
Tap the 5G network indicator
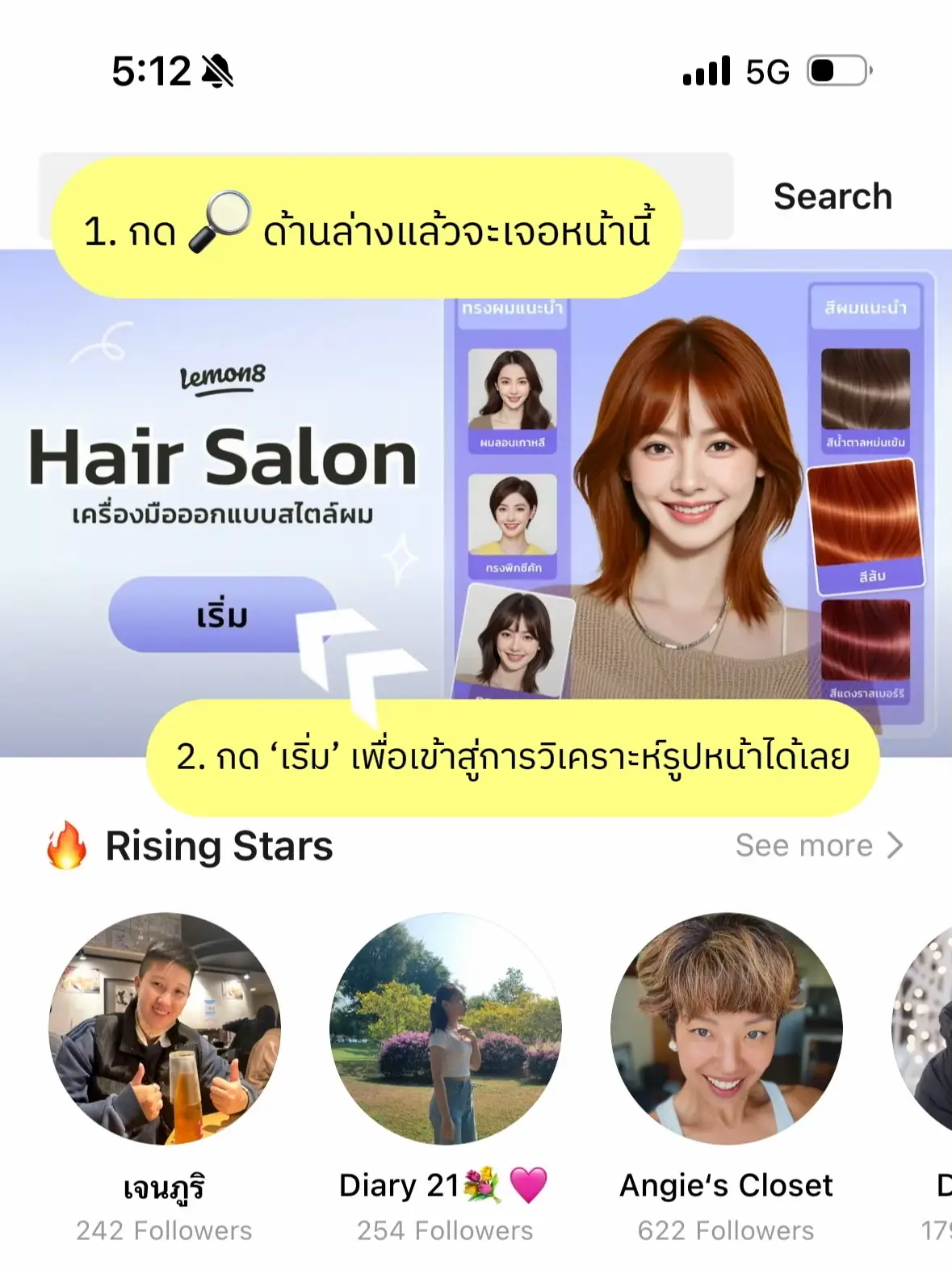pos(767,71)
